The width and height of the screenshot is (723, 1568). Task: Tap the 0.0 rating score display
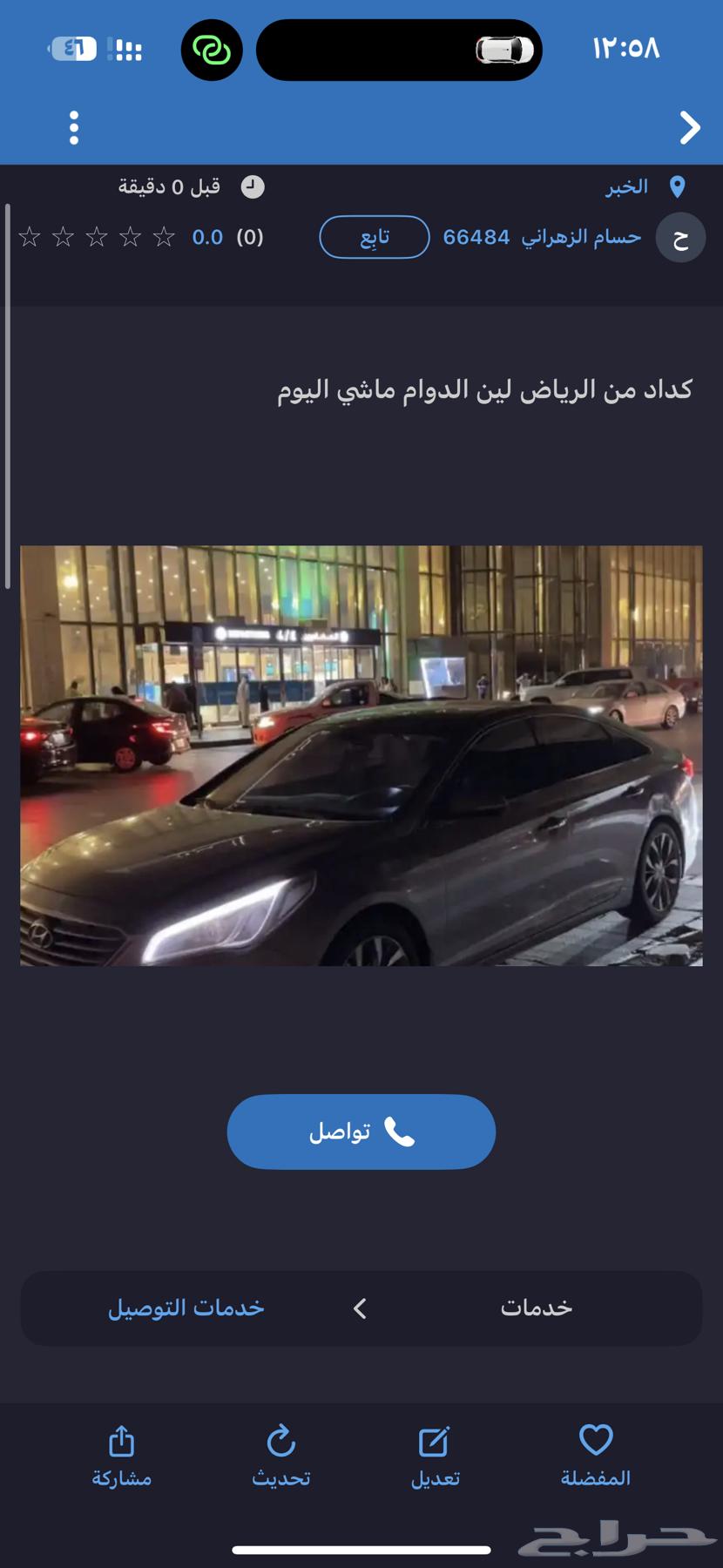tap(207, 236)
